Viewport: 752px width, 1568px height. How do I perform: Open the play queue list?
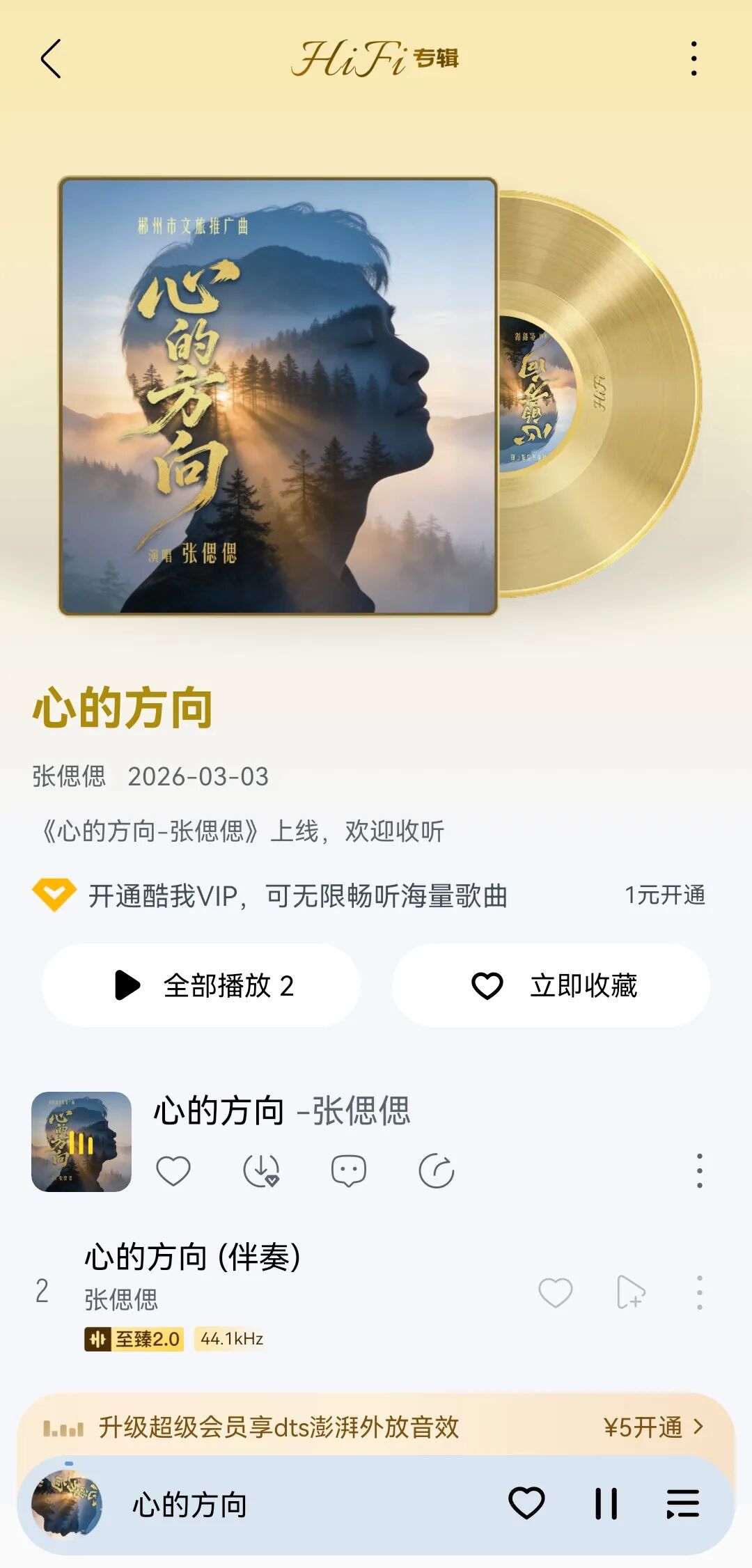[x=682, y=1503]
